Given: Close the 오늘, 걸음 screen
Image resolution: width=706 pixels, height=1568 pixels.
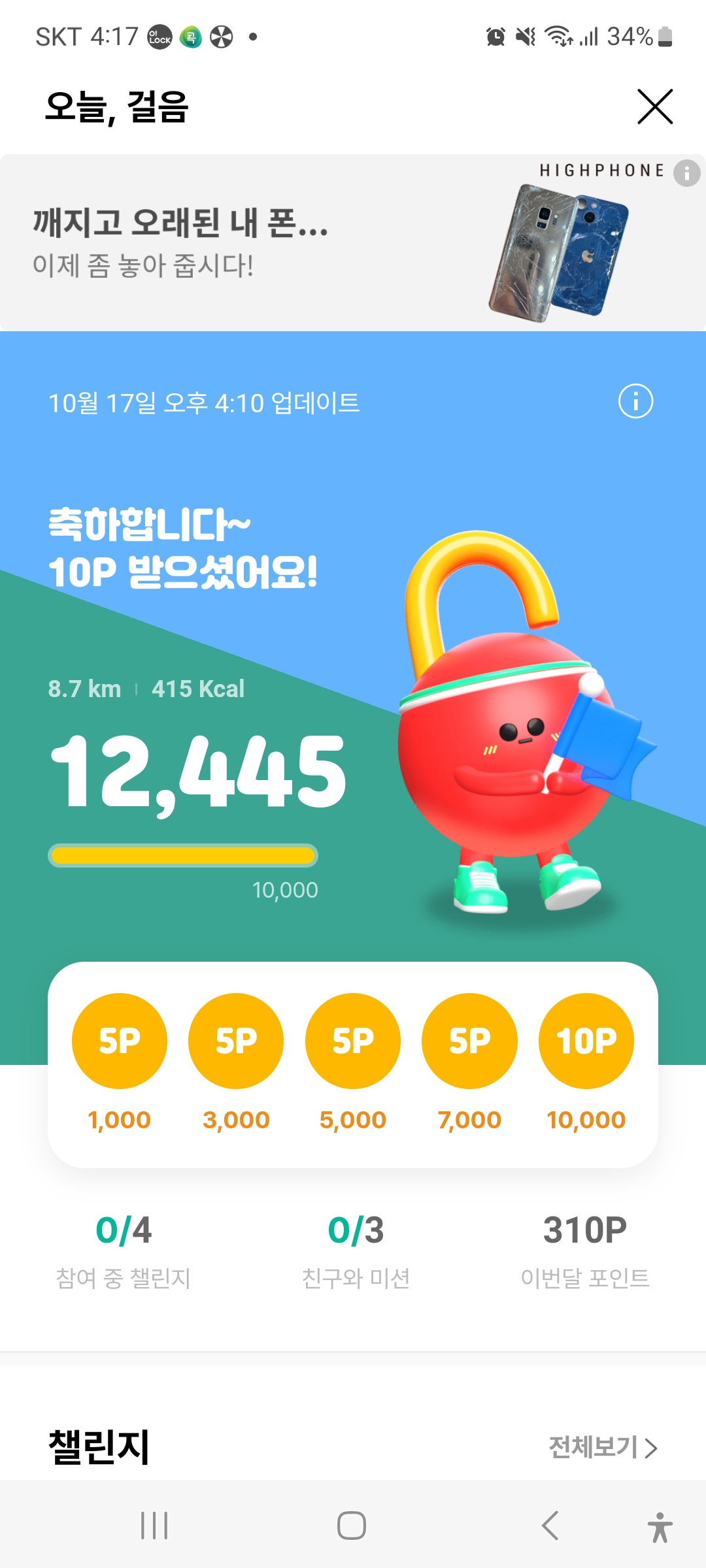Looking at the screenshot, I should (x=654, y=106).
